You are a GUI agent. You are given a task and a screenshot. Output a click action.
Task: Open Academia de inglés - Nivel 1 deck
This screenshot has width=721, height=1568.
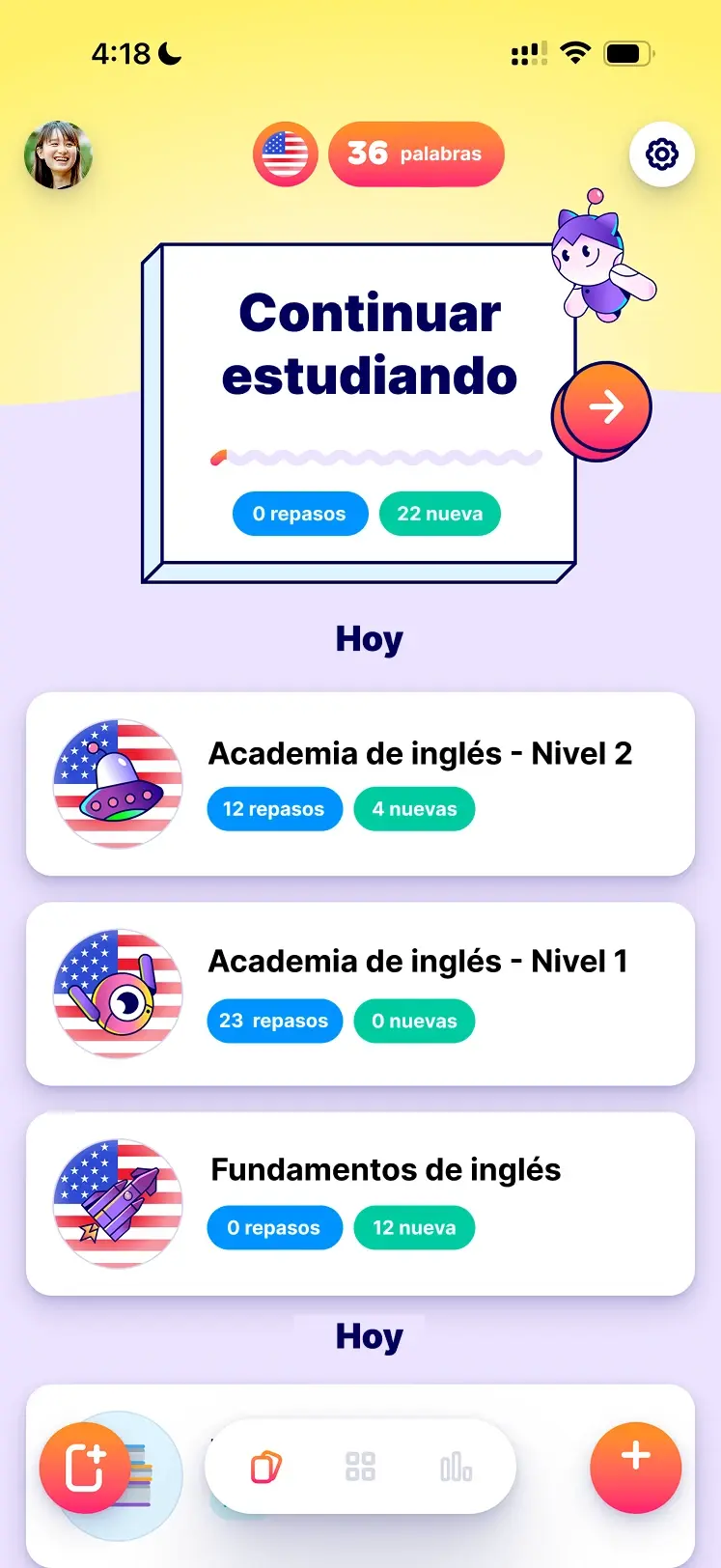coord(360,994)
